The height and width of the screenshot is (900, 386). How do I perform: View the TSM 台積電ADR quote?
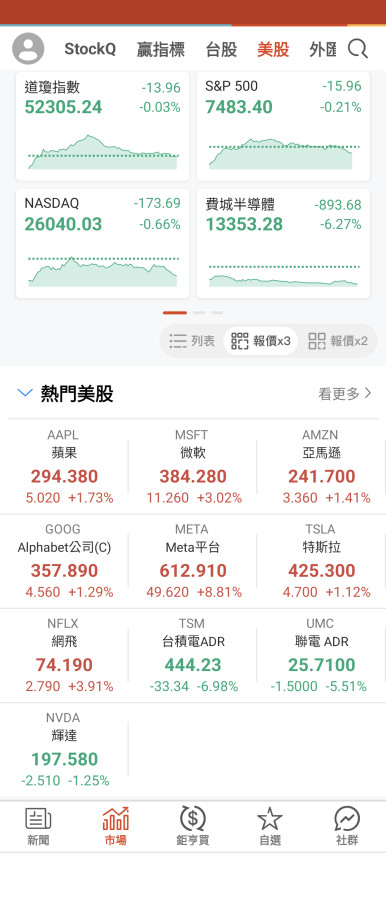tap(192, 655)
